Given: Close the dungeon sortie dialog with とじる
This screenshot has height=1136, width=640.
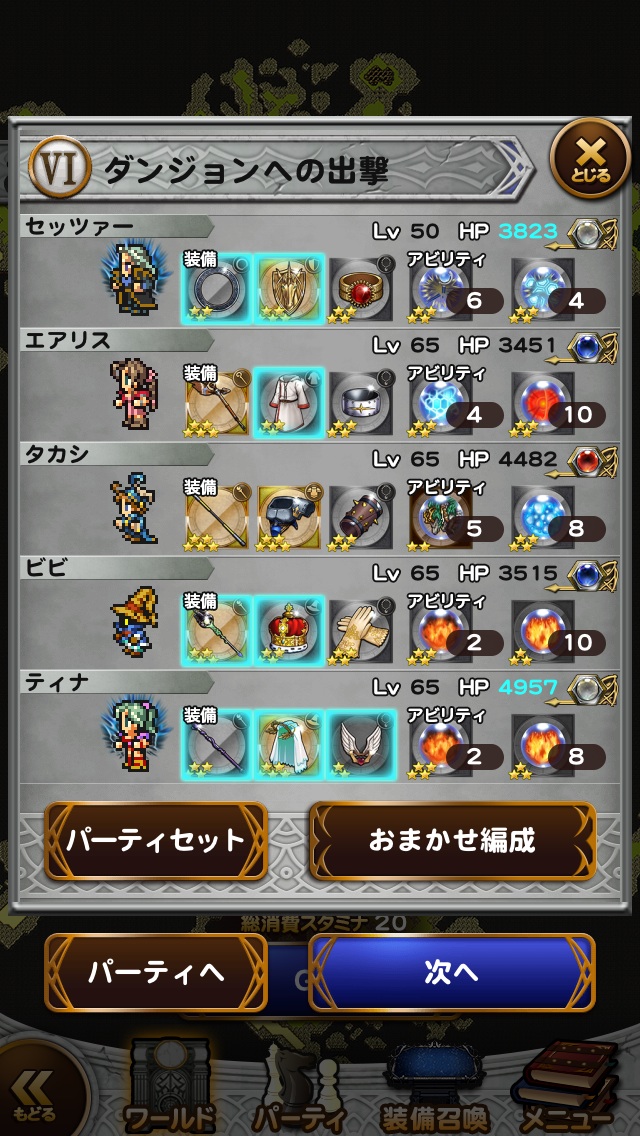Looking at the screenshot, I should 590,159.
